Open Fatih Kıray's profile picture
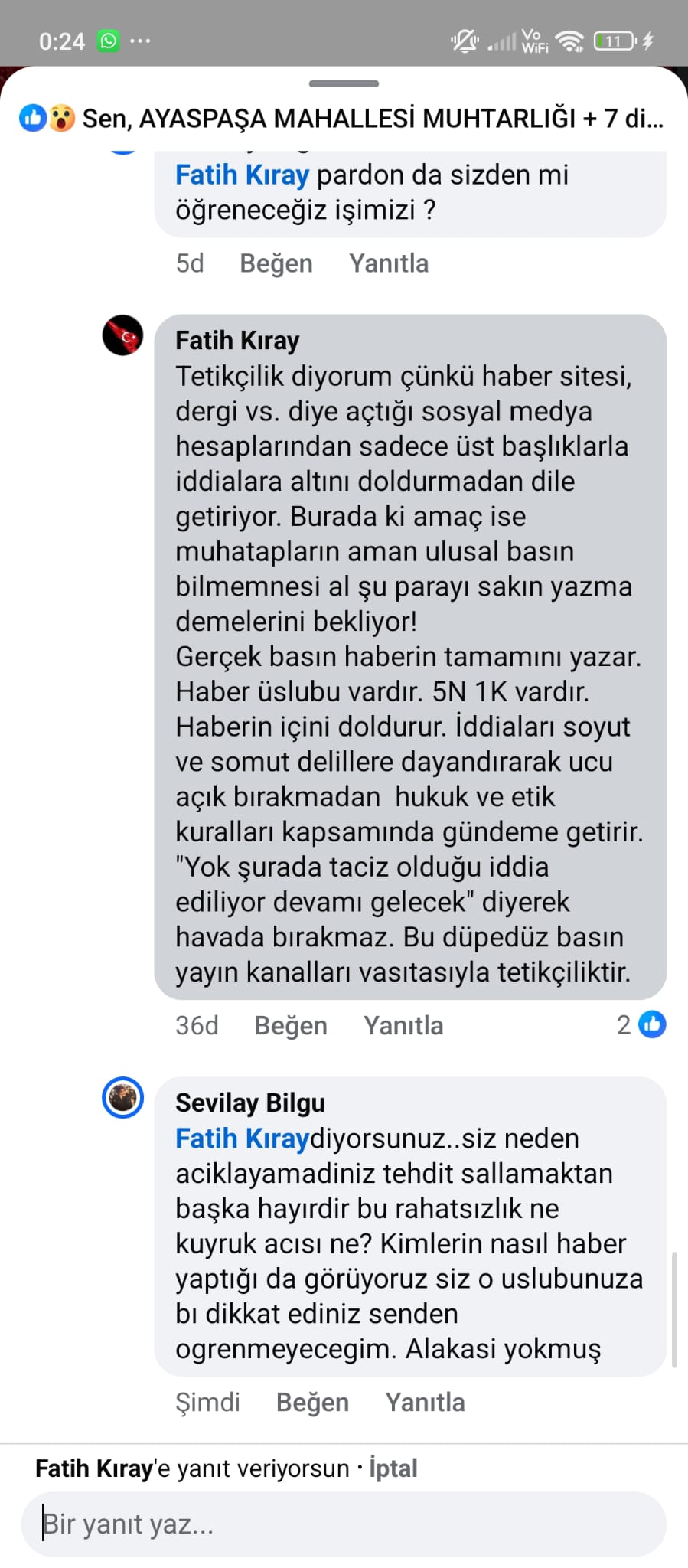Screen dimensions: 688x1568 click(122, 335)
